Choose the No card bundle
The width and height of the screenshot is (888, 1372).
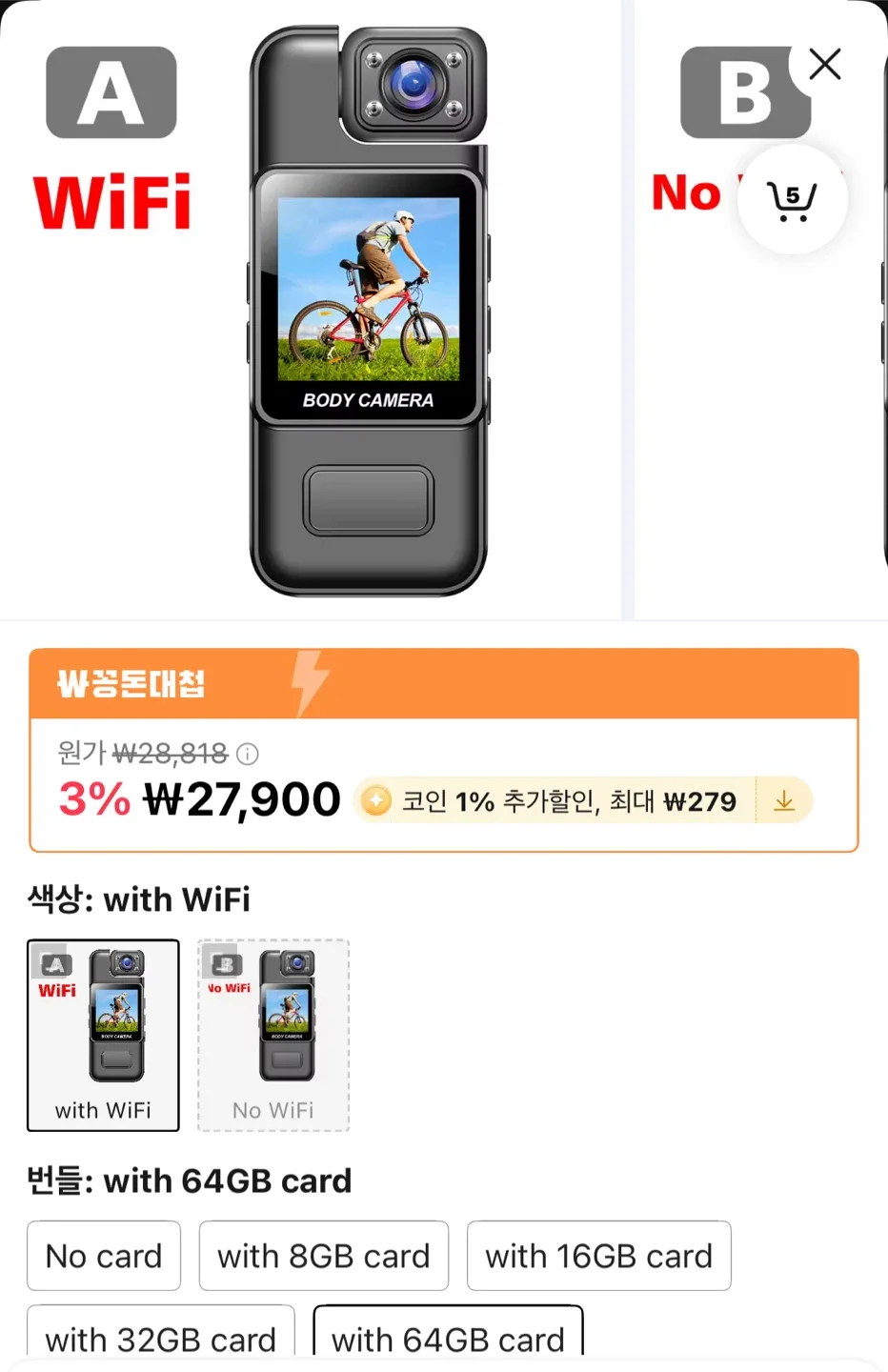(104, 1256)
